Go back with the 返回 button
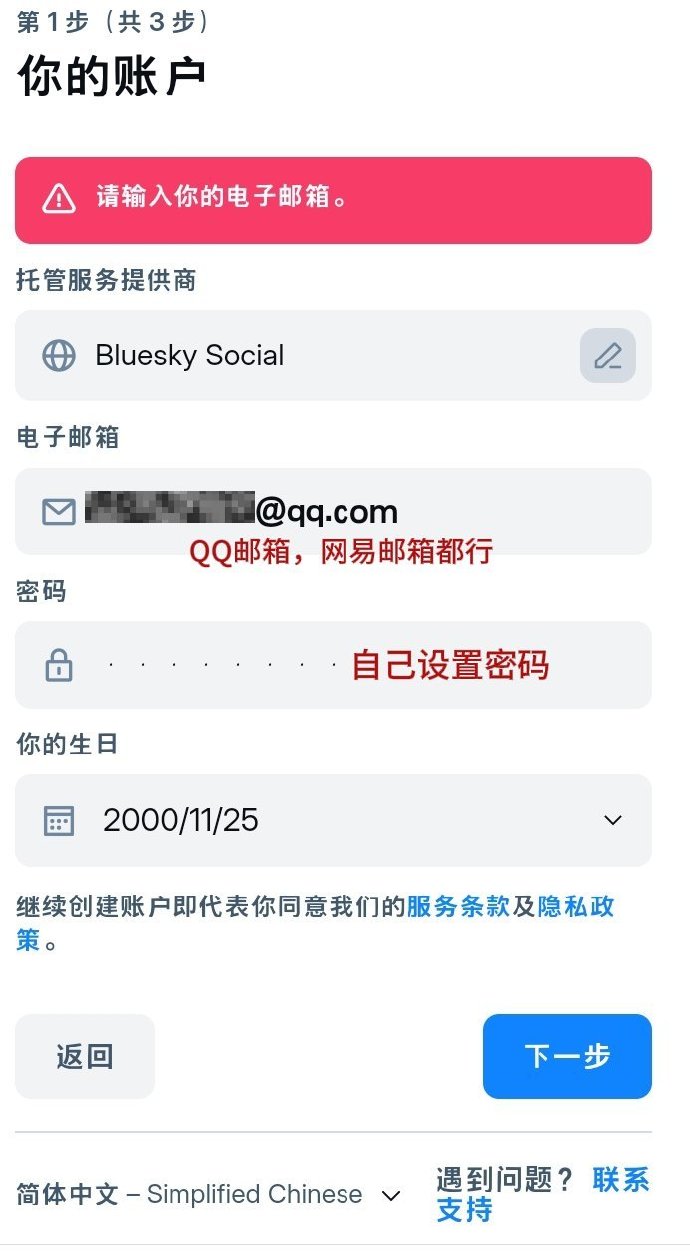The image size is (690, 1257). [85, 1057]
